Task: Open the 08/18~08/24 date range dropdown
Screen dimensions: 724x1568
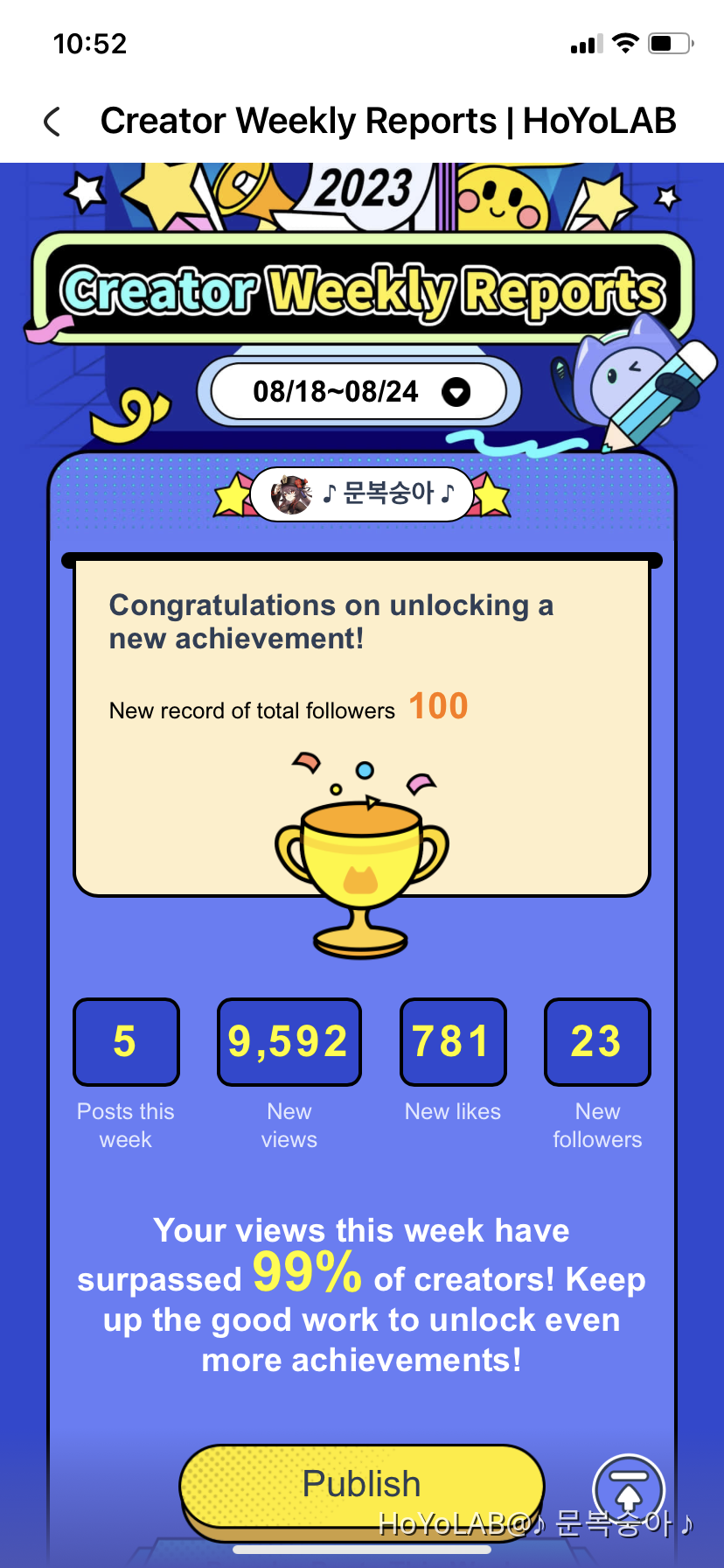Action: tap(359, 391)
